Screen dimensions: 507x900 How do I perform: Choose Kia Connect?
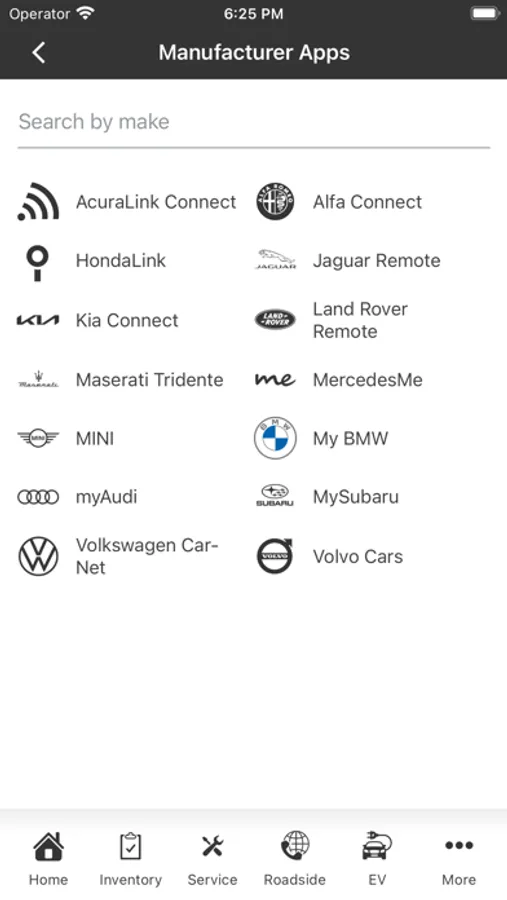pyautogui.click(x=98, y=320)
